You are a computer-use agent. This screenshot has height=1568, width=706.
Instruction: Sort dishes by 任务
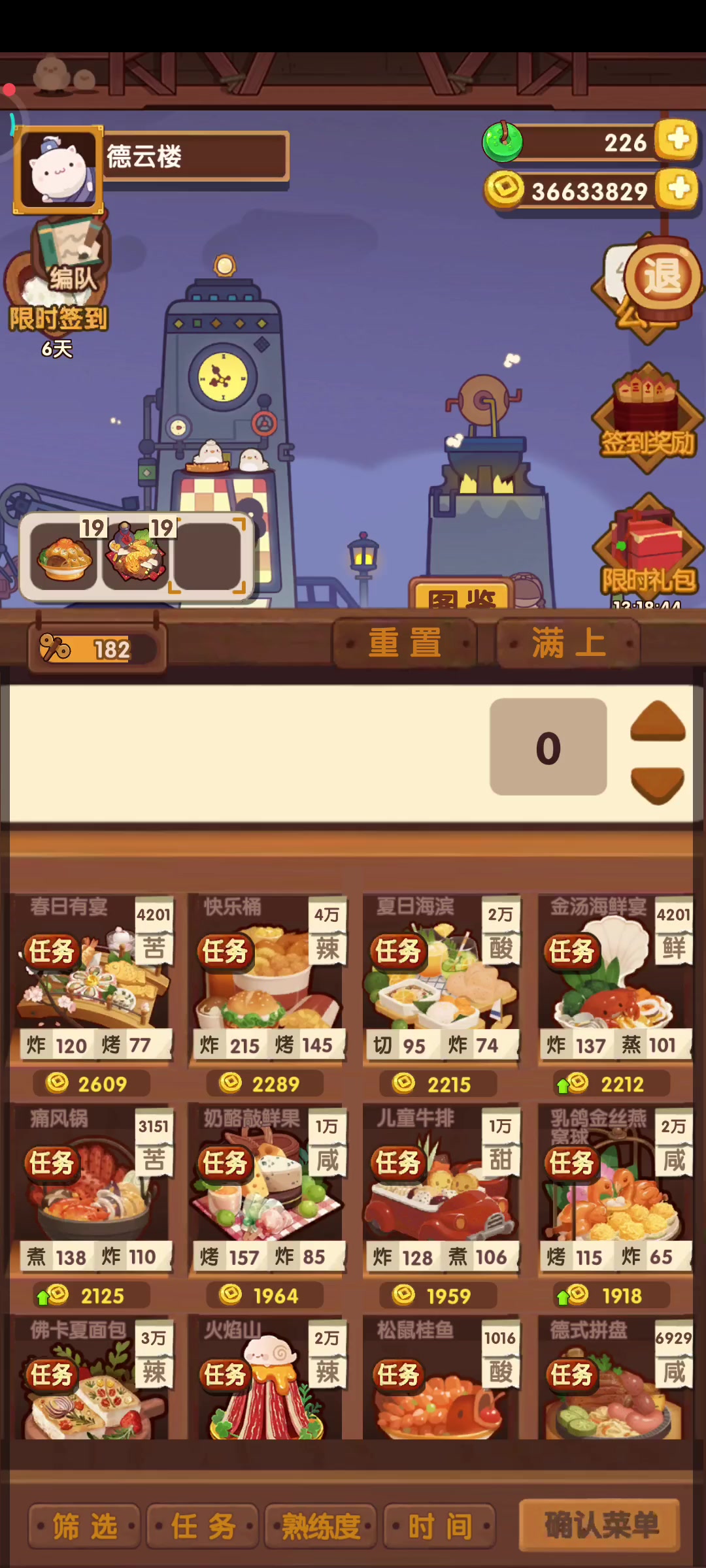(x=203, y=1527)
